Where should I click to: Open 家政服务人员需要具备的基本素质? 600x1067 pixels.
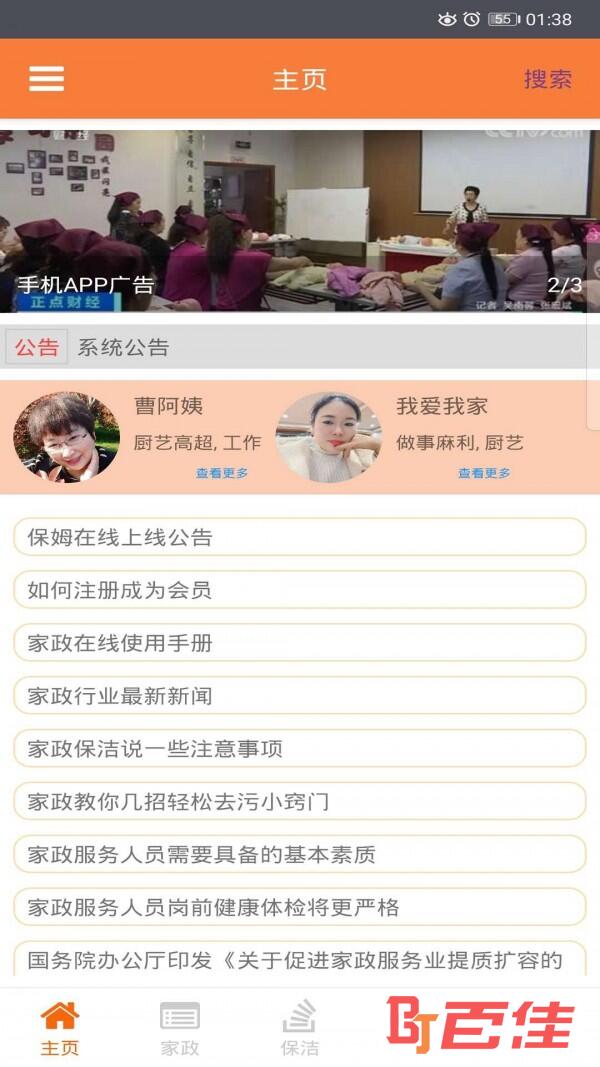point(299,855)
